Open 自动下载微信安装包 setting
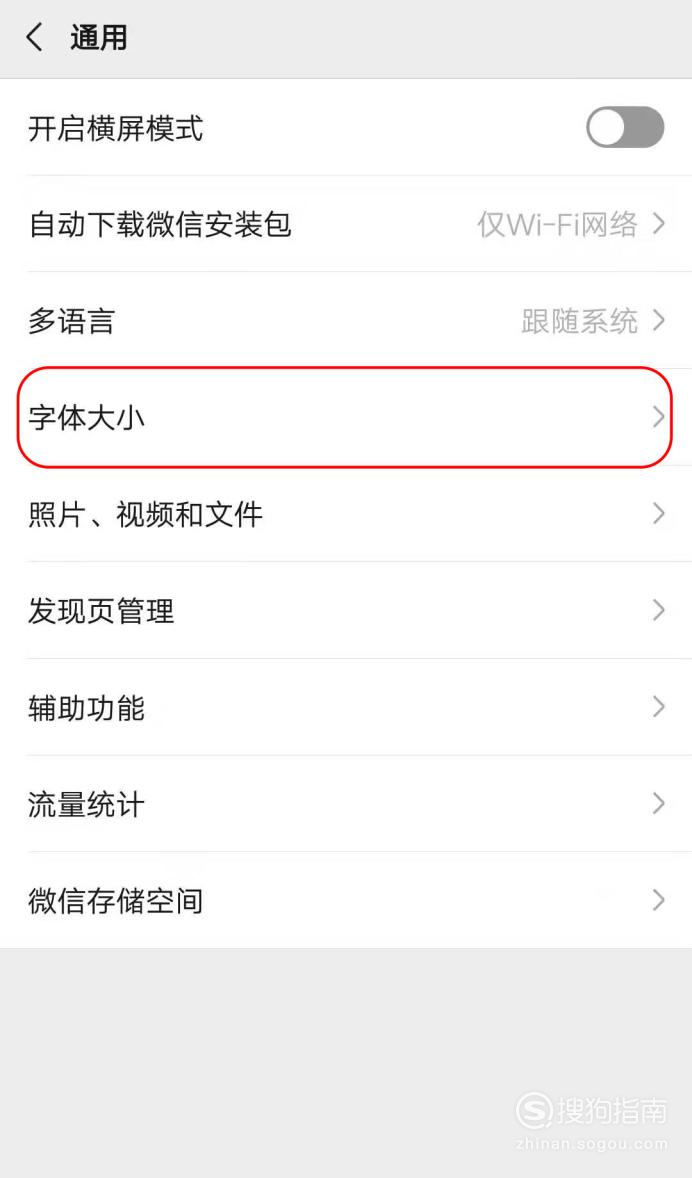692x1178 pixels. (346, 225)
